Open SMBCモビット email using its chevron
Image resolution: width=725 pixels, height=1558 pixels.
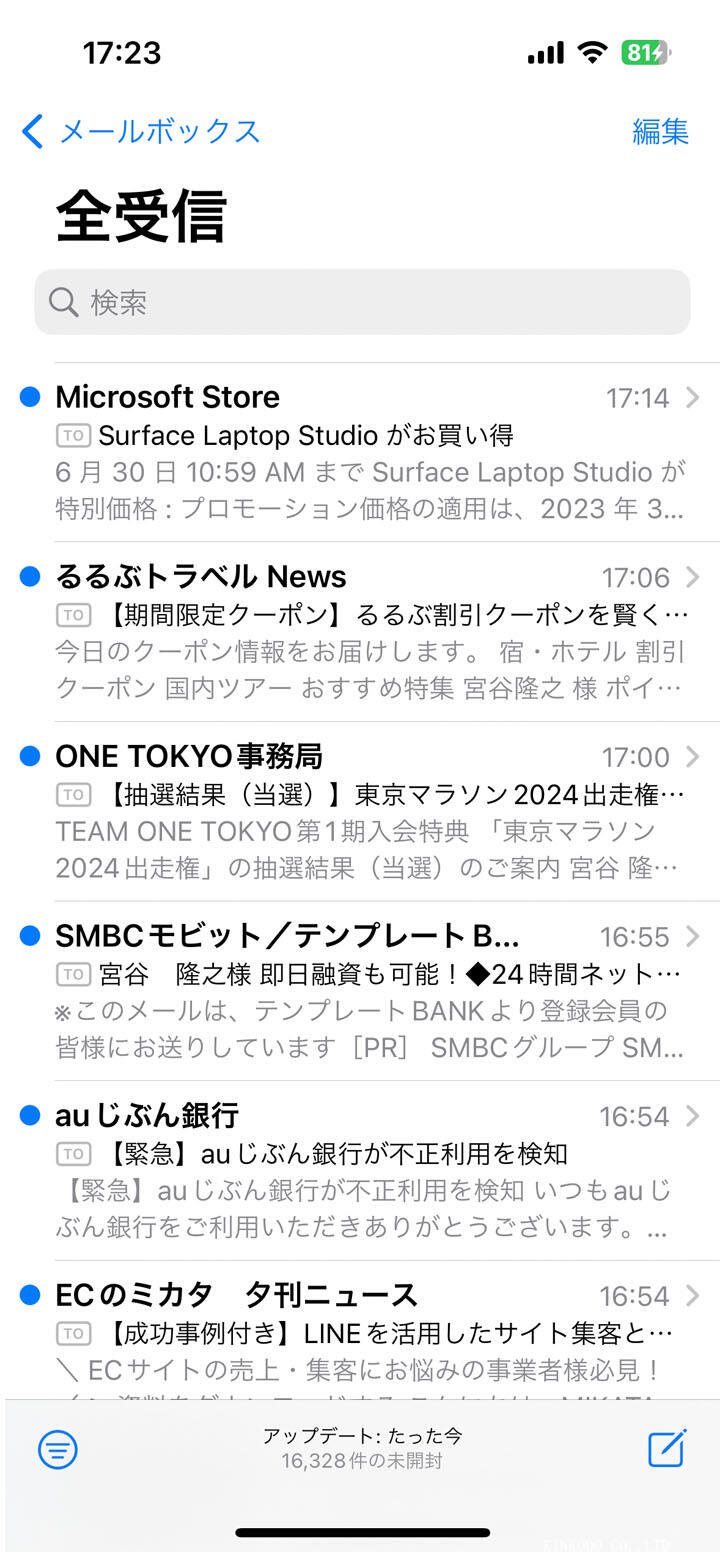click(694, 937)
